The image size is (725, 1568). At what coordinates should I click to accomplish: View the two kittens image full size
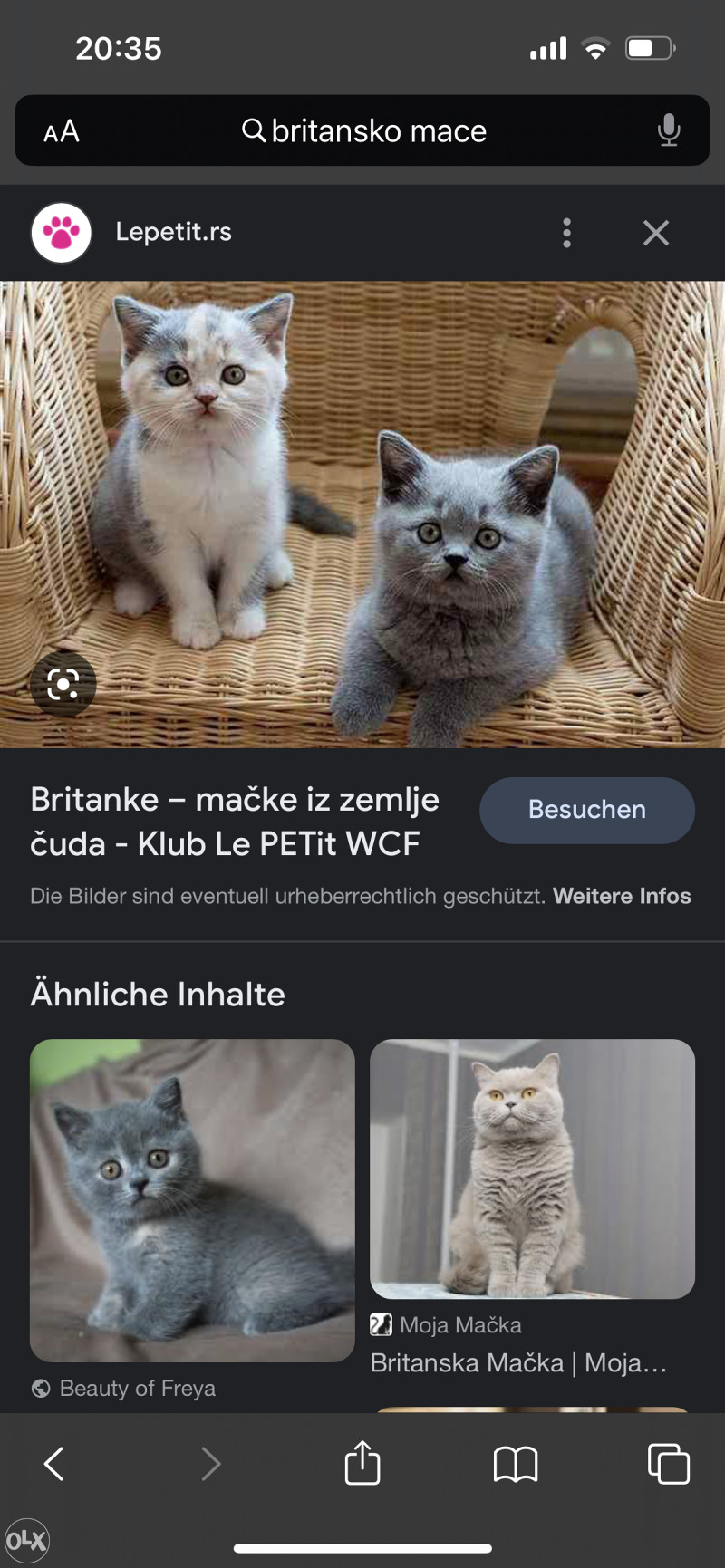click(362, 514)
